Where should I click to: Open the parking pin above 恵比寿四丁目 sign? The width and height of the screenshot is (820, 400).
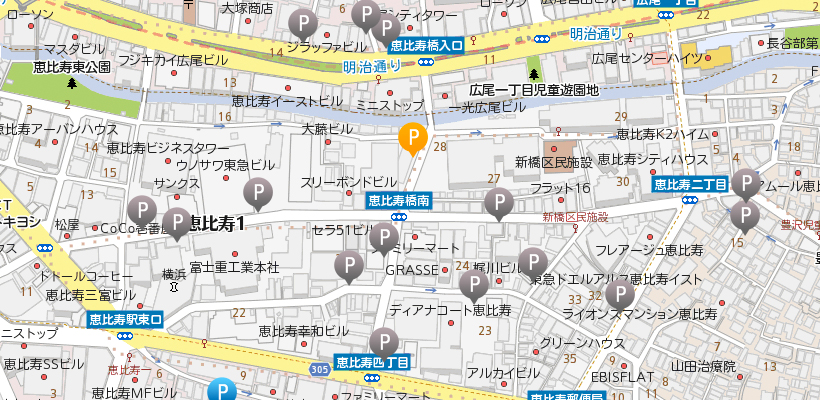coord(384,341)
